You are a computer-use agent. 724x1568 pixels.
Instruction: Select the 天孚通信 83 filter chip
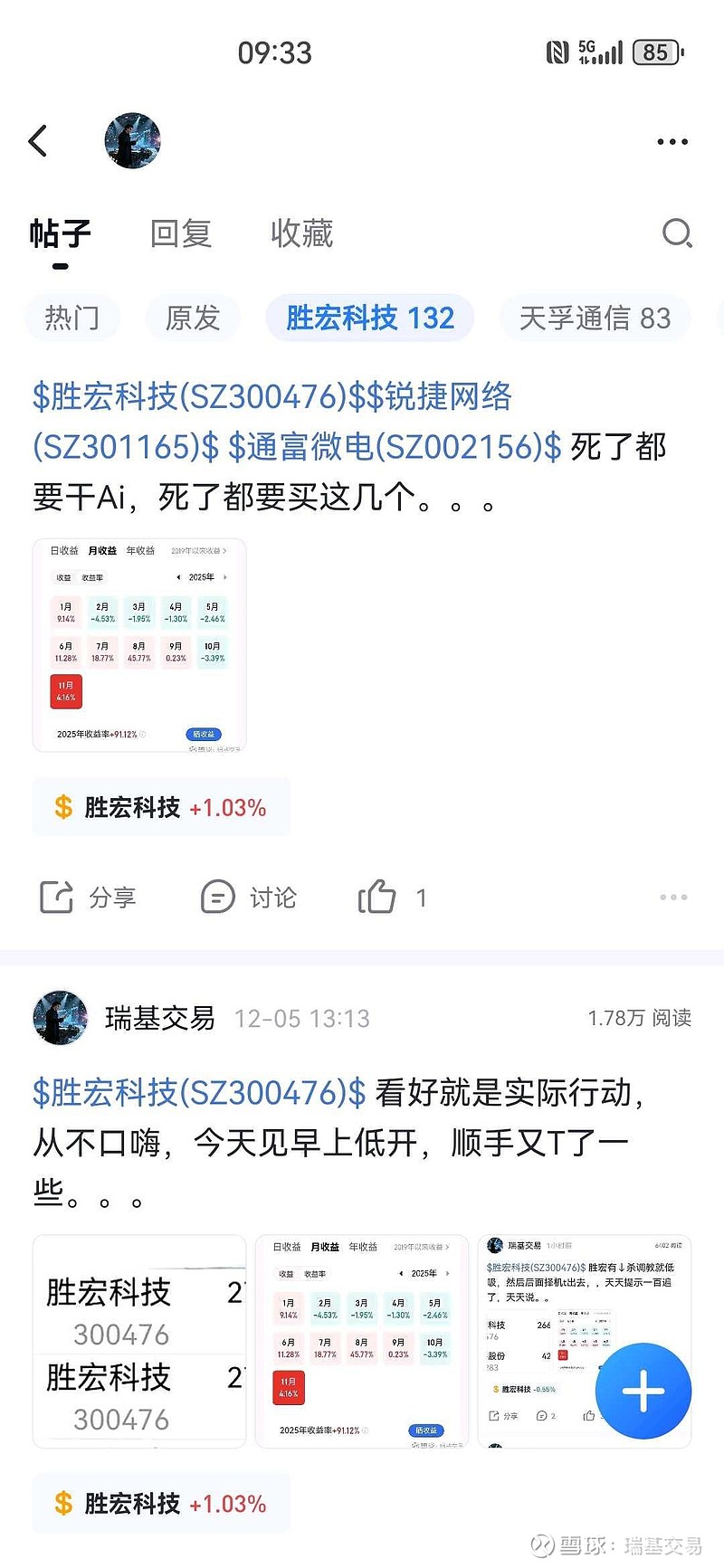594,318
